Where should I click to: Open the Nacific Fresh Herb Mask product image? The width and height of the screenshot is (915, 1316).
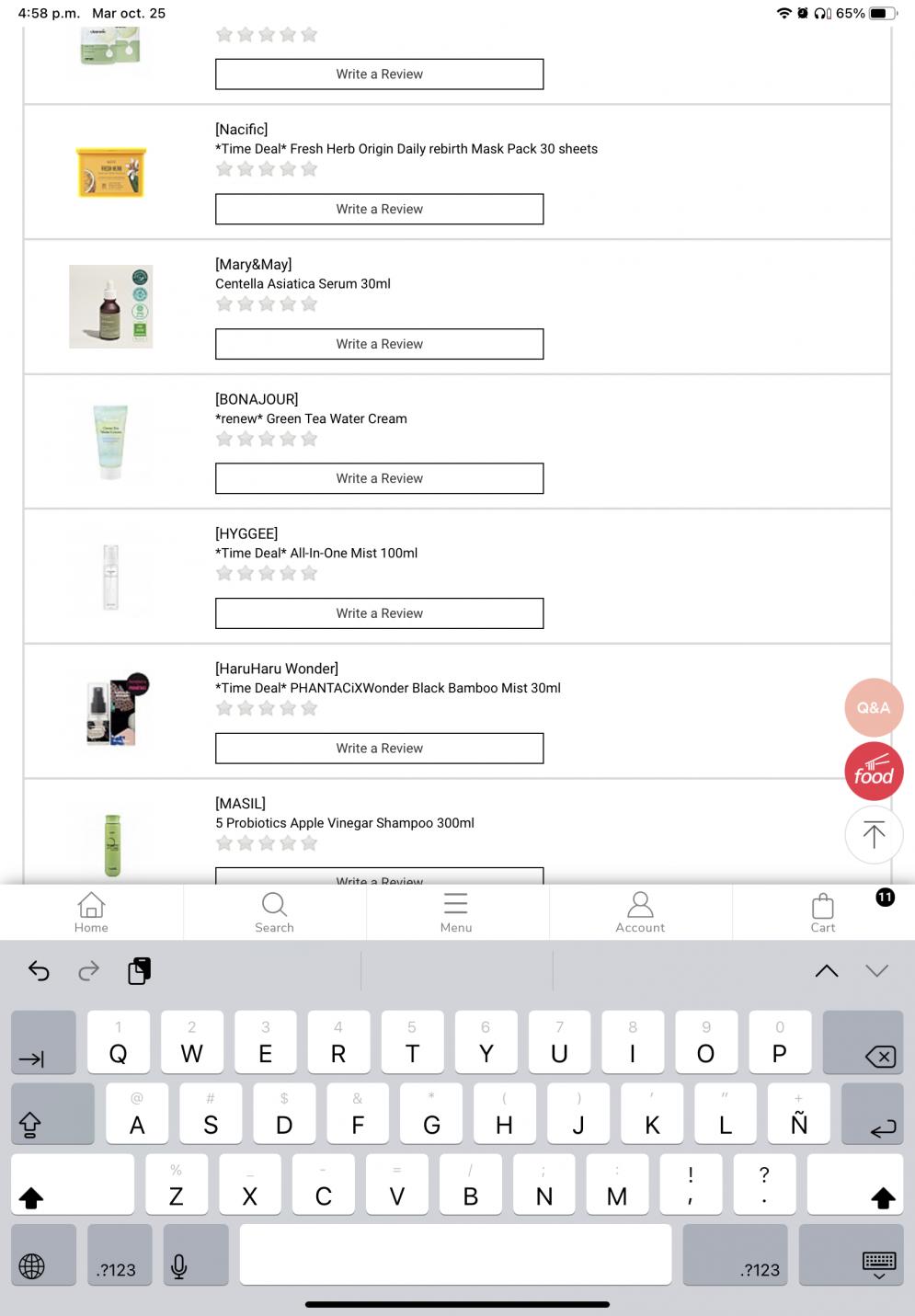[111, 172]
